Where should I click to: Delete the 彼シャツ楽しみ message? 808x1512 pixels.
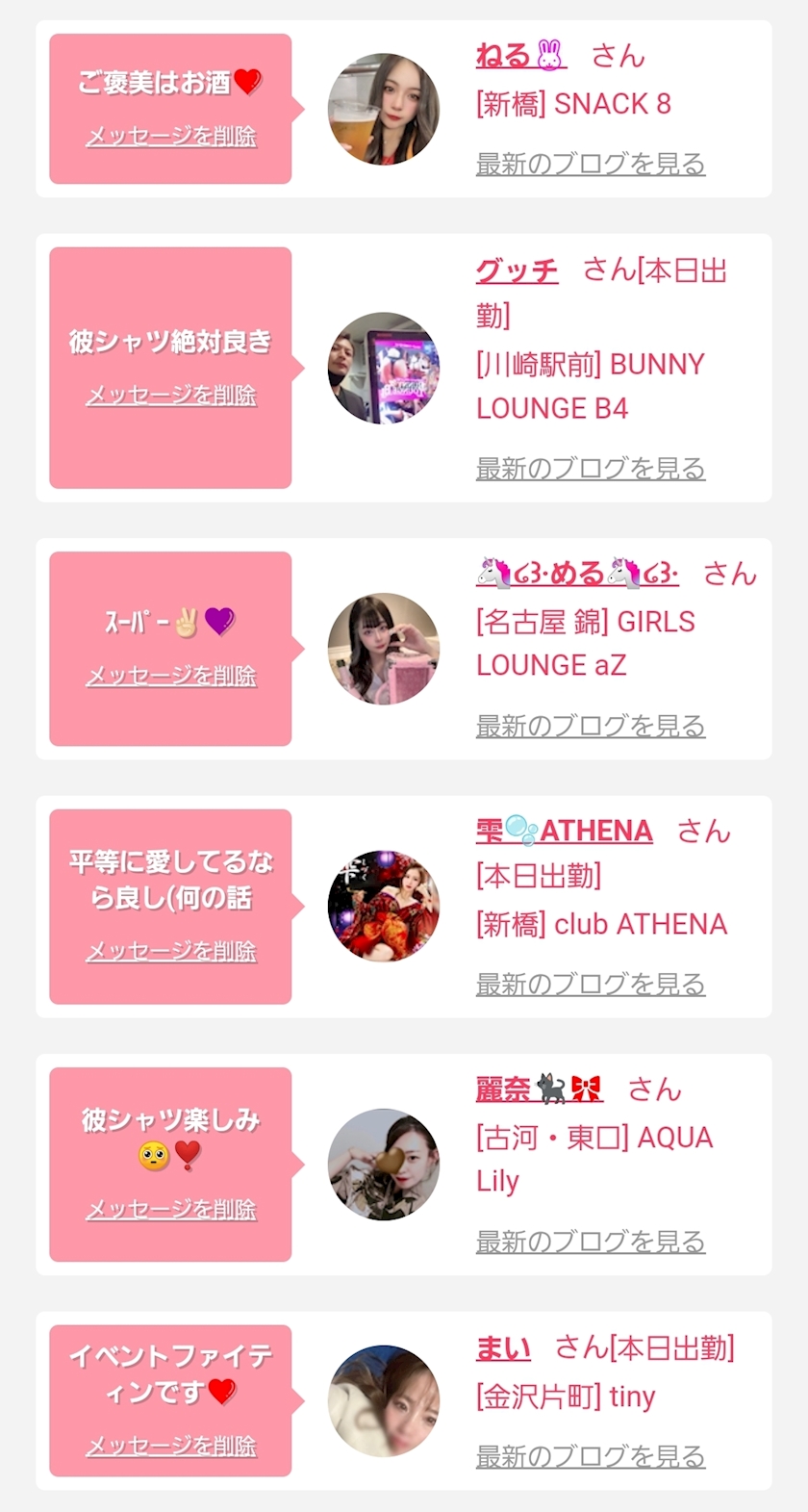[x=171, y=1210]
